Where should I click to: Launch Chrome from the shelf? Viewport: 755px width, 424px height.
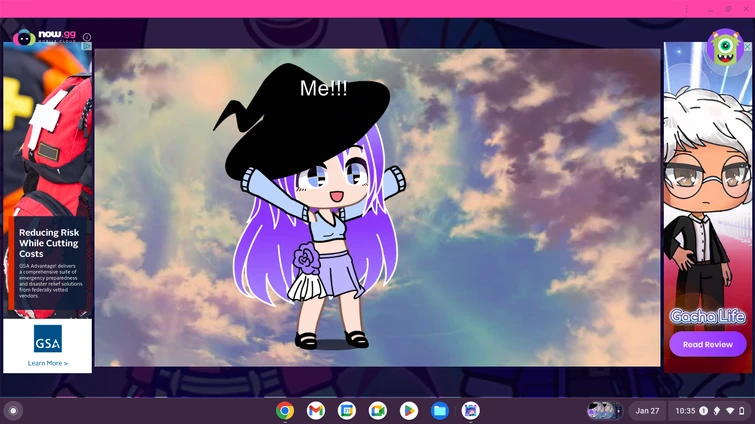285,410
